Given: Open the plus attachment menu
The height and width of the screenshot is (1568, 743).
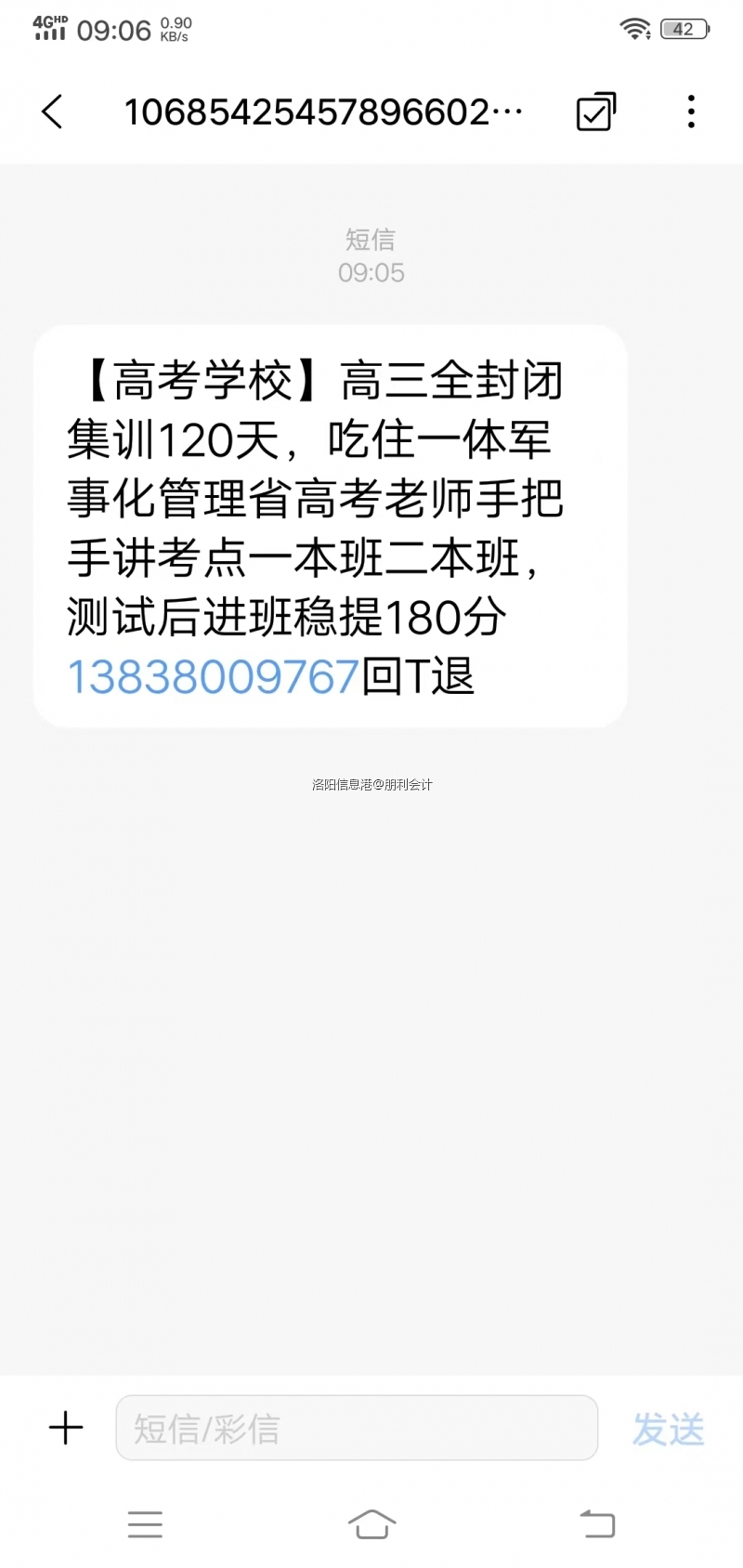Looking at the screenshot, I should (66, 1428).
